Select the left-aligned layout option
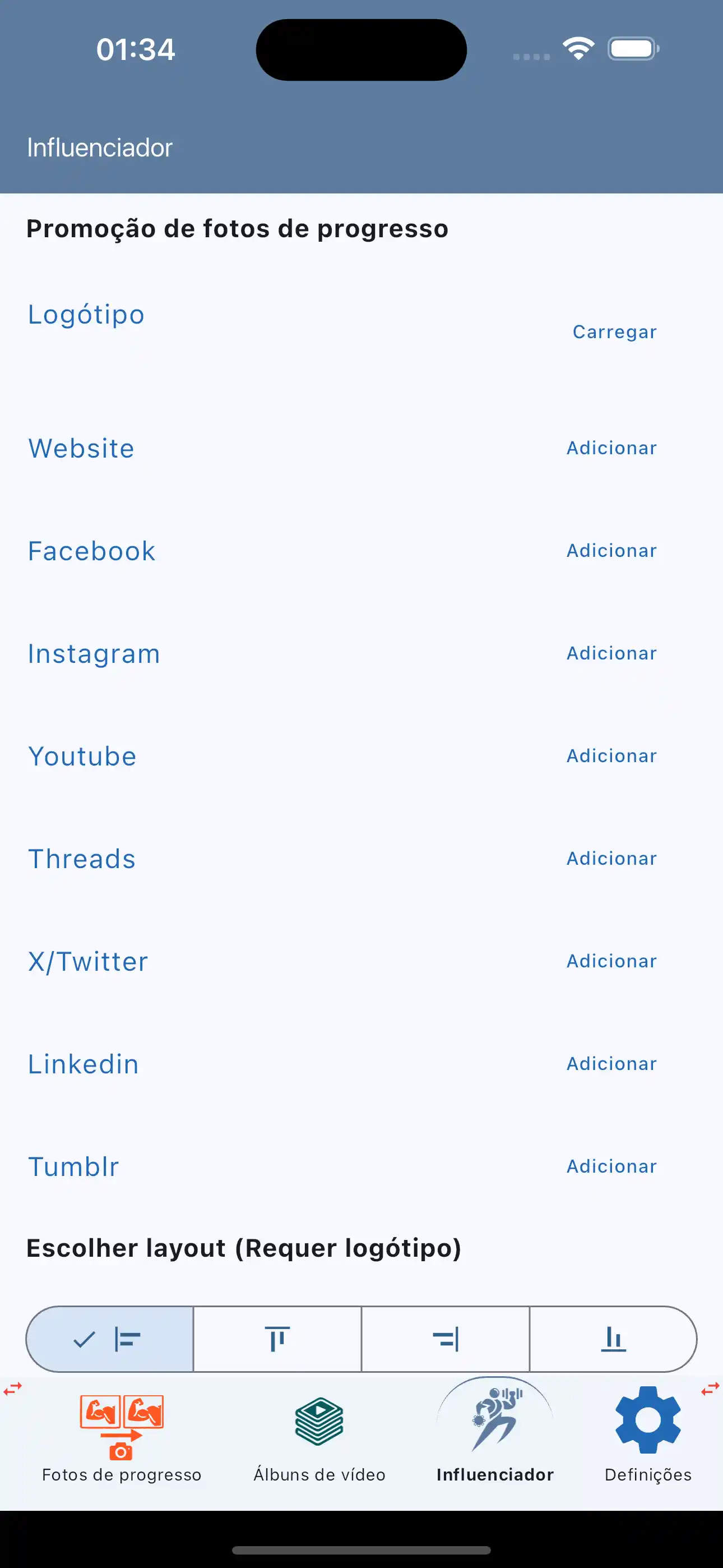This screenshot has width=723, height=1568. [x=110, y=1339]
